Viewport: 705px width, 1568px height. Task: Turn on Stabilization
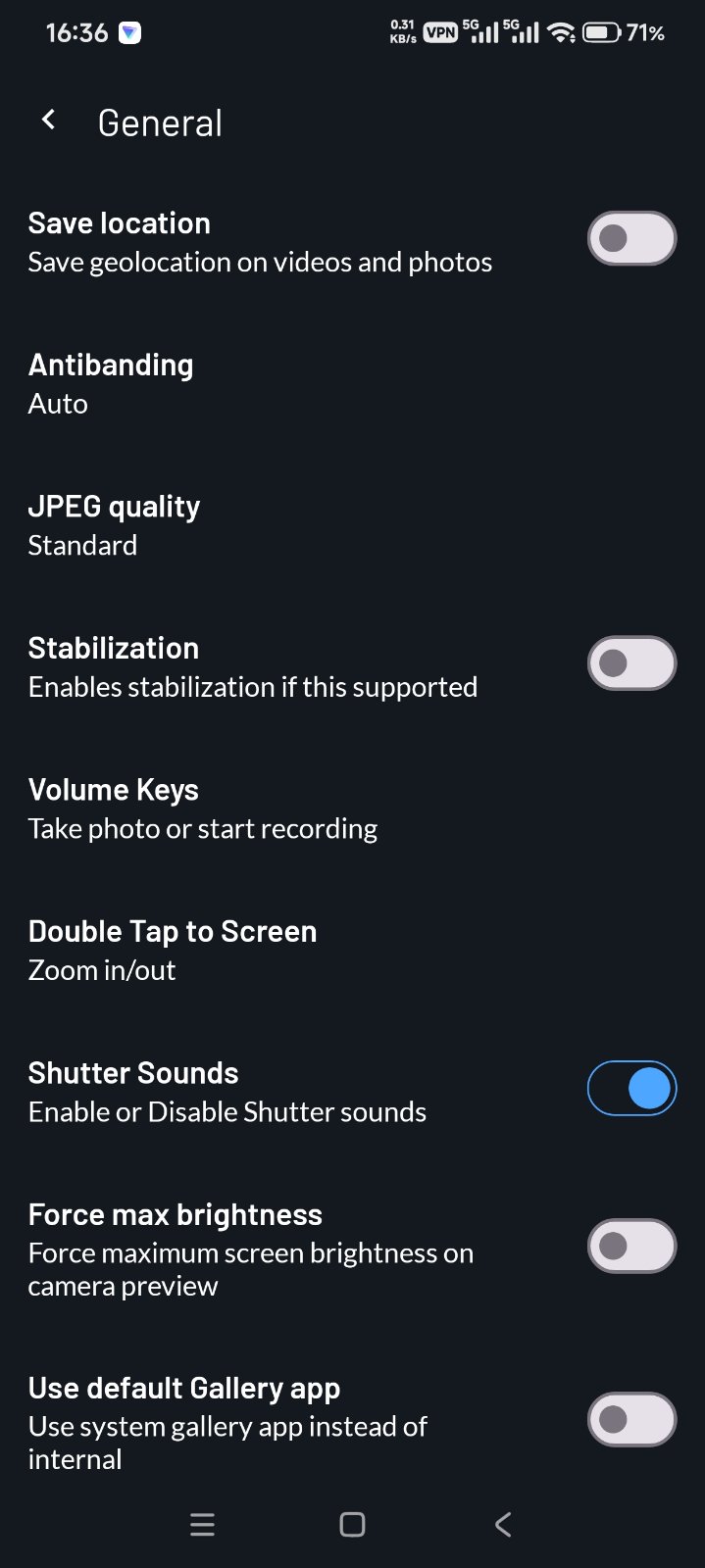click(630, 663)
